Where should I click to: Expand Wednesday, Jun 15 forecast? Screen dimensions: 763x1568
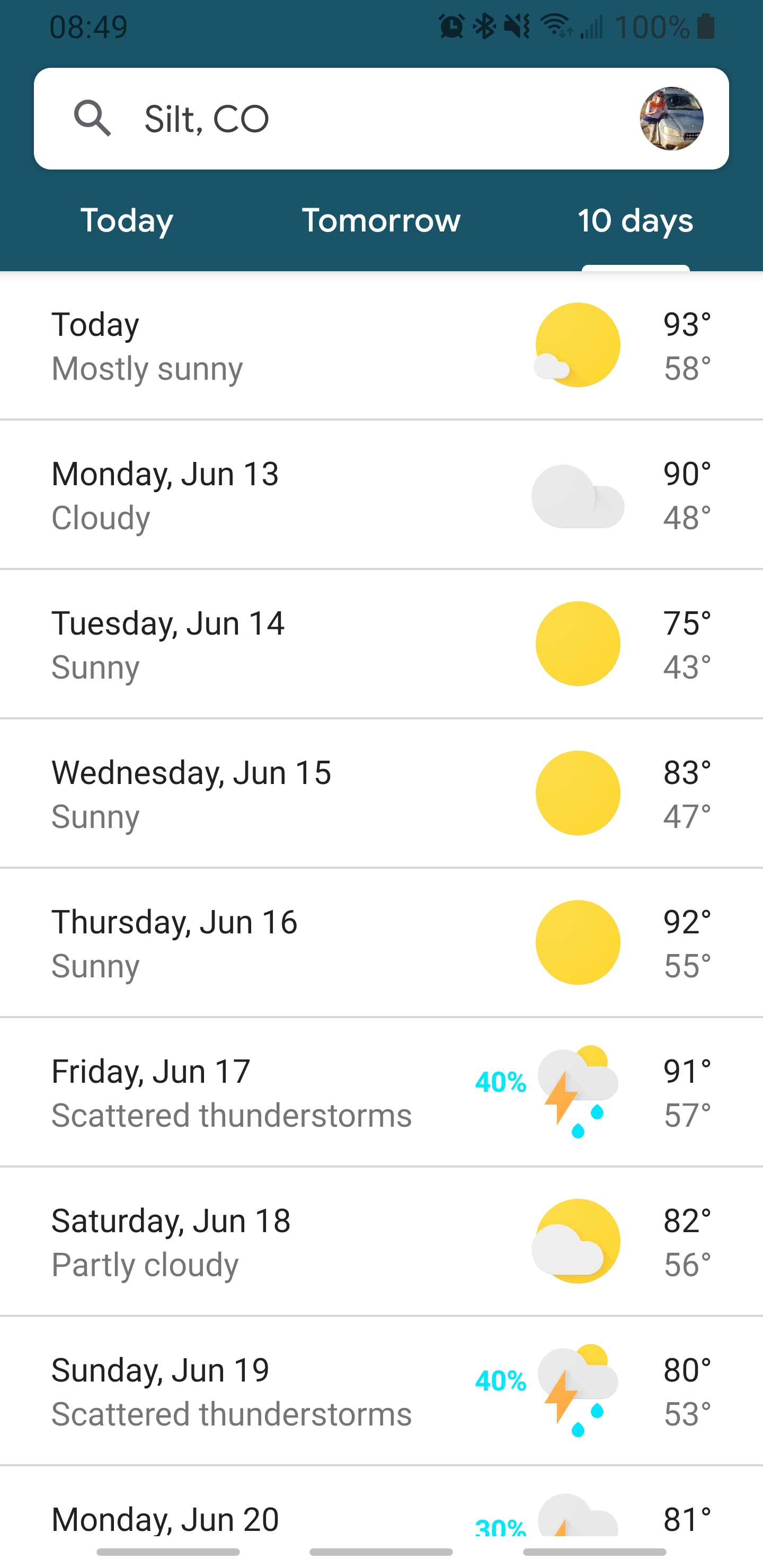(381, 793)
